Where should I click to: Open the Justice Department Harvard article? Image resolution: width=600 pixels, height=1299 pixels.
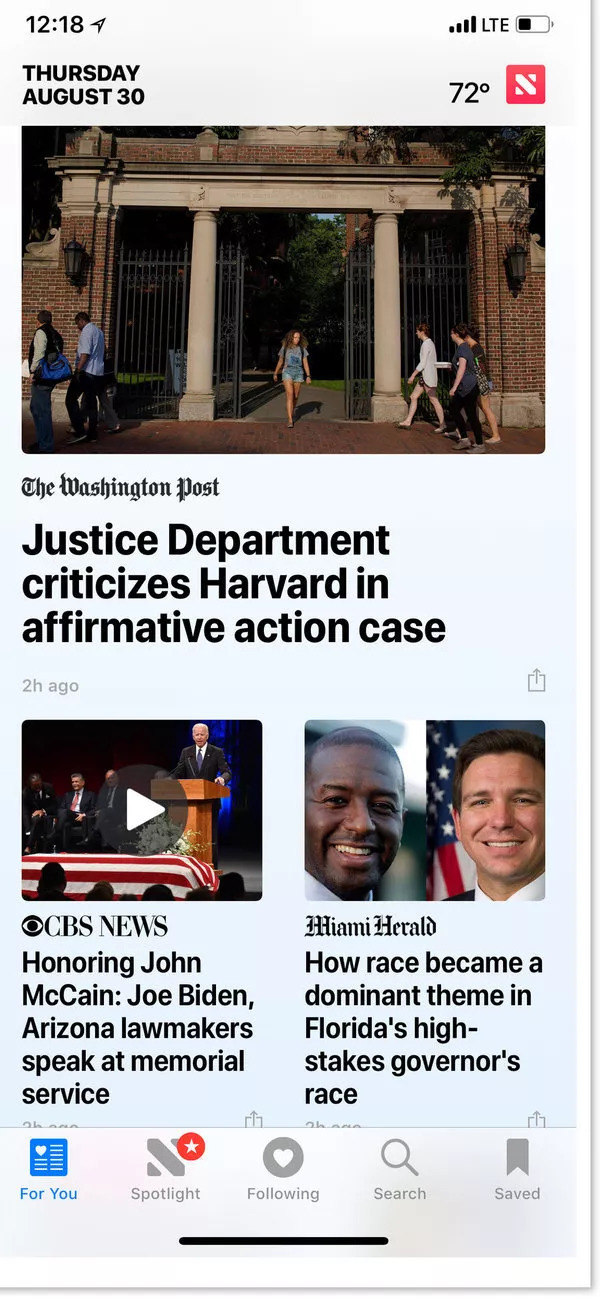coord(233,583)
